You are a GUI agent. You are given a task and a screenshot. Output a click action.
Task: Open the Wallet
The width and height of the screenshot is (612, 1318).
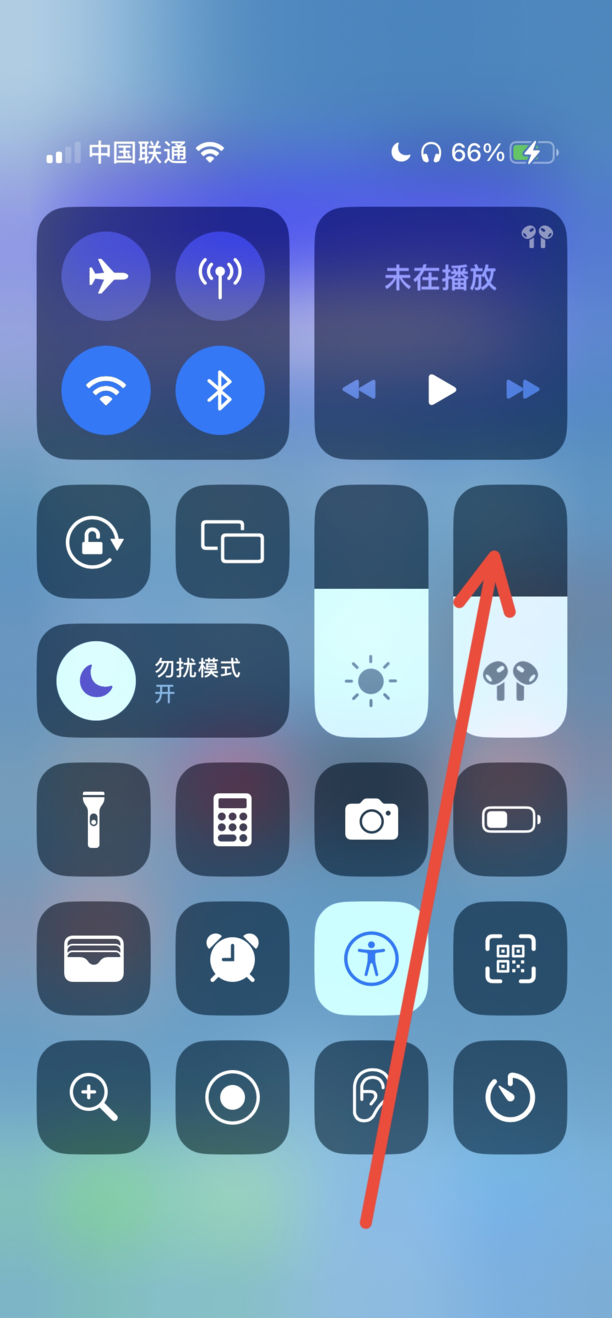point(94,959)
